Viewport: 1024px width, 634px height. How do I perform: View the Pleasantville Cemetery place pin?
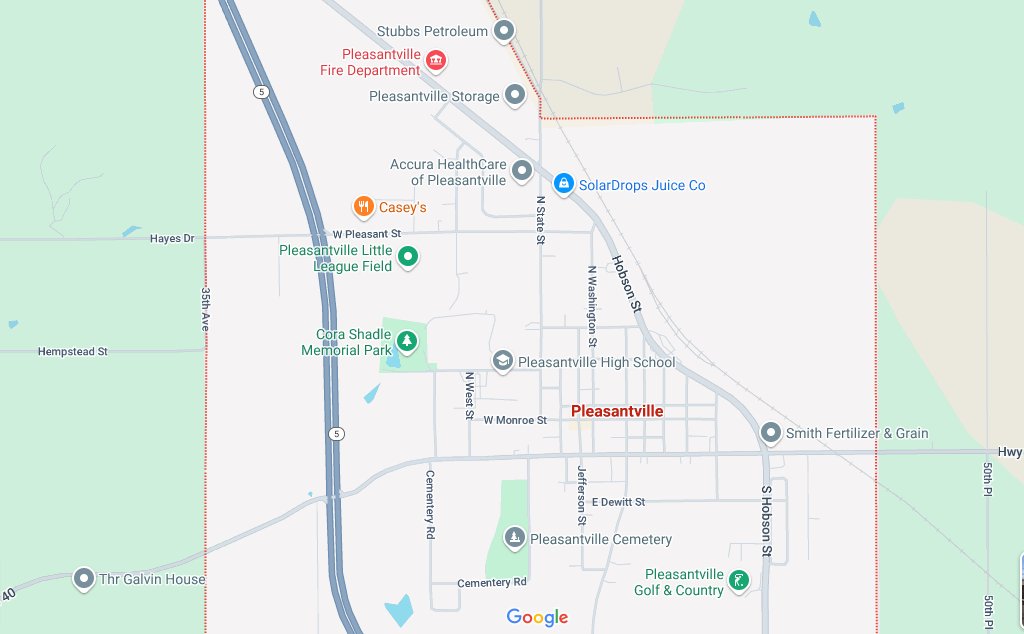pyautogui.click(x=515, y=538)
